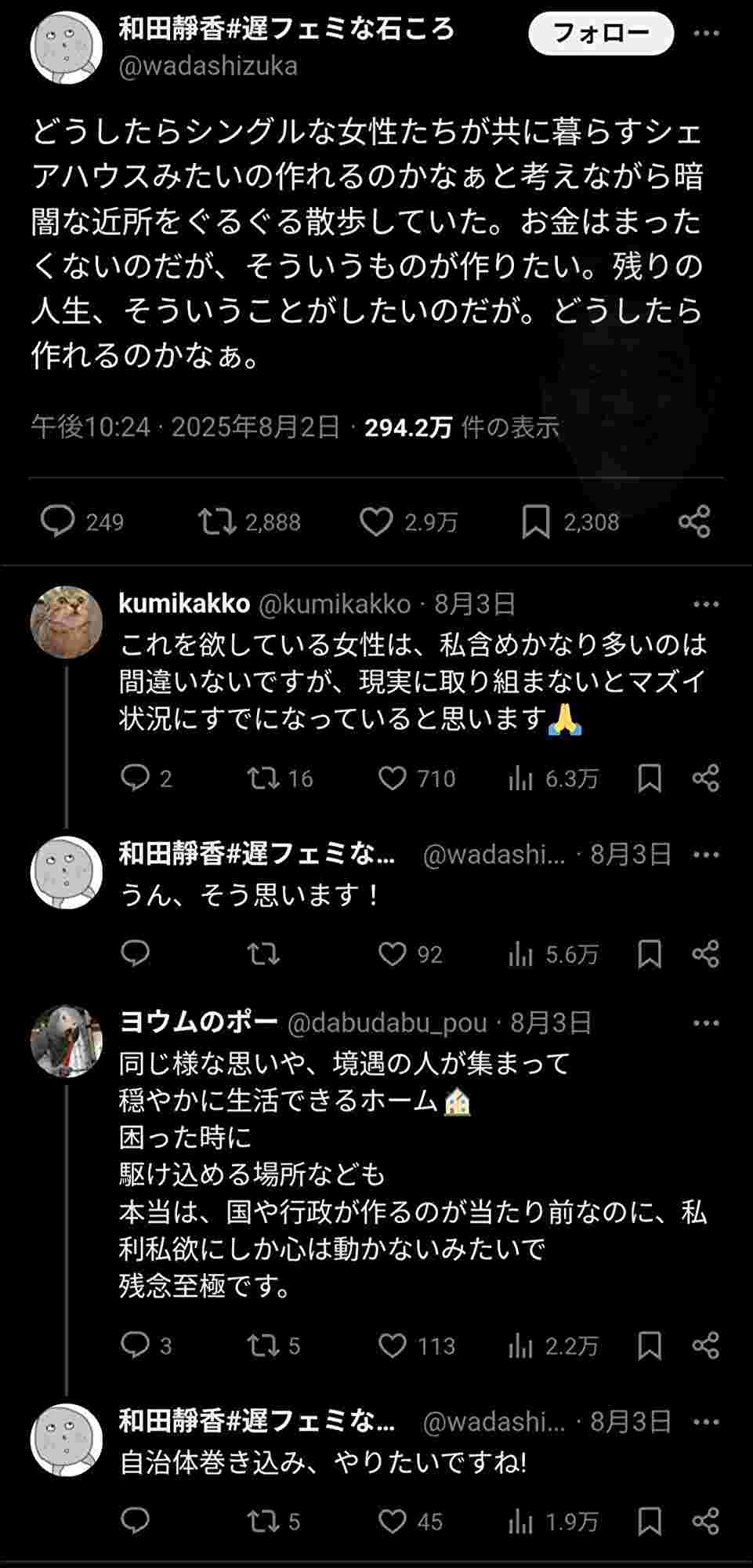This screenshot has height=1568, width=753.
Task: Like ヨウムのポー's reply with 113 likes
Action: point(393,1345)
